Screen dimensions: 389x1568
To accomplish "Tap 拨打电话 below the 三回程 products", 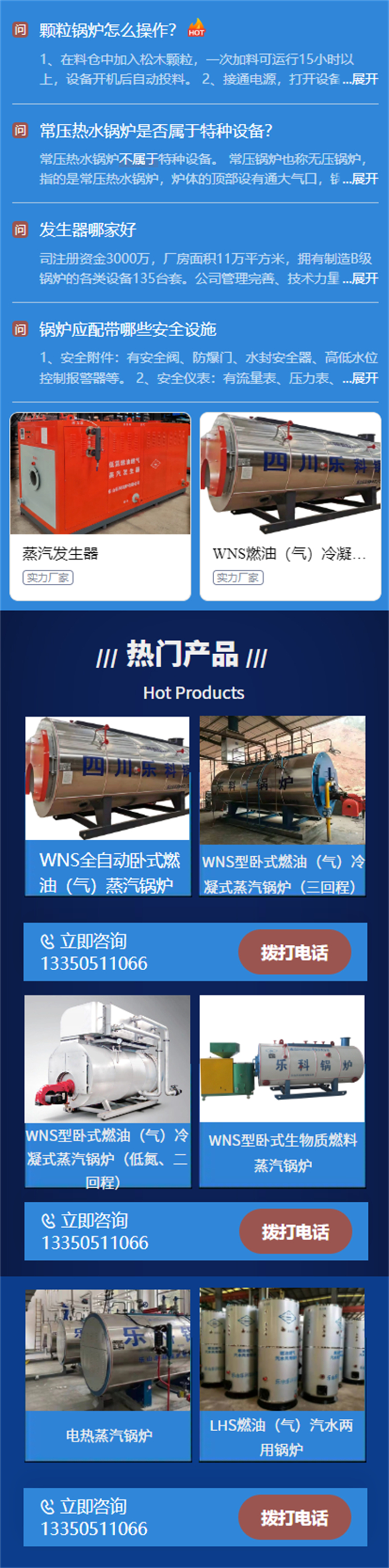I will coord(294,952).
